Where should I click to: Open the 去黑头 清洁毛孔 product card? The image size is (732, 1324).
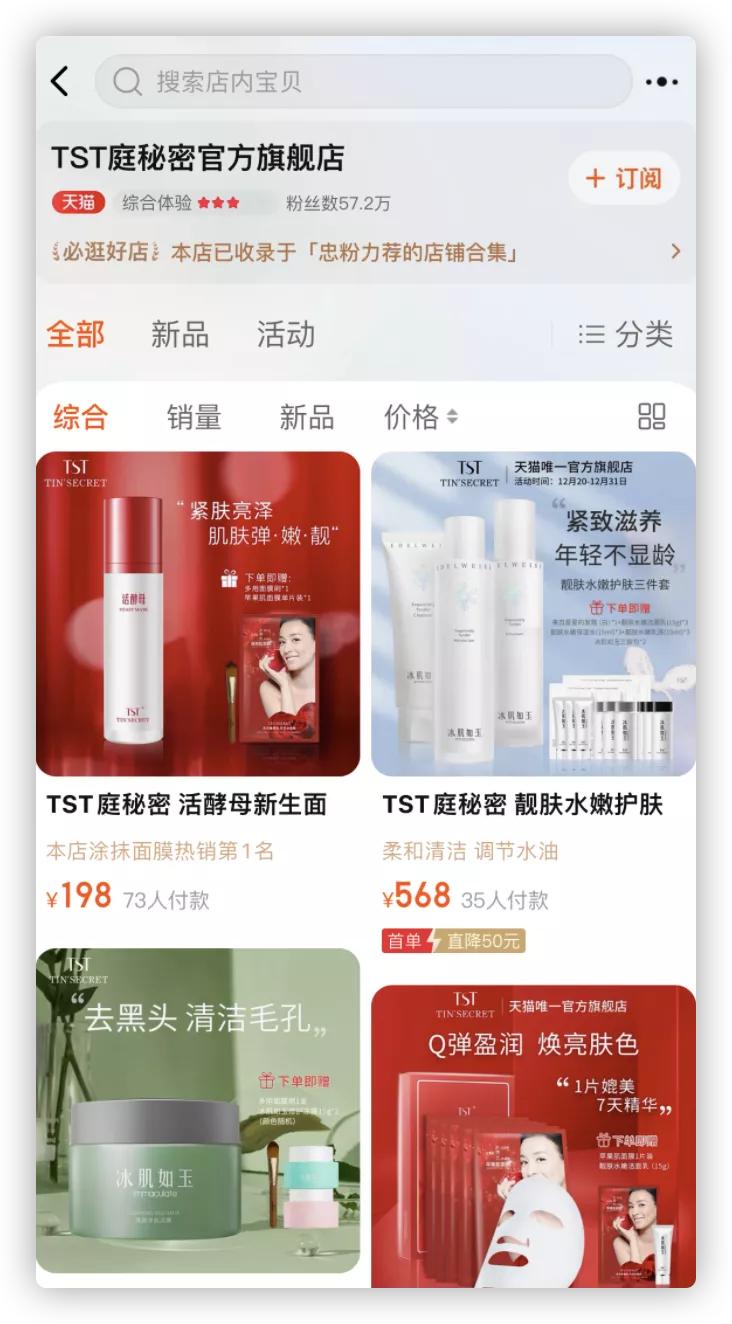[198, 1110]
